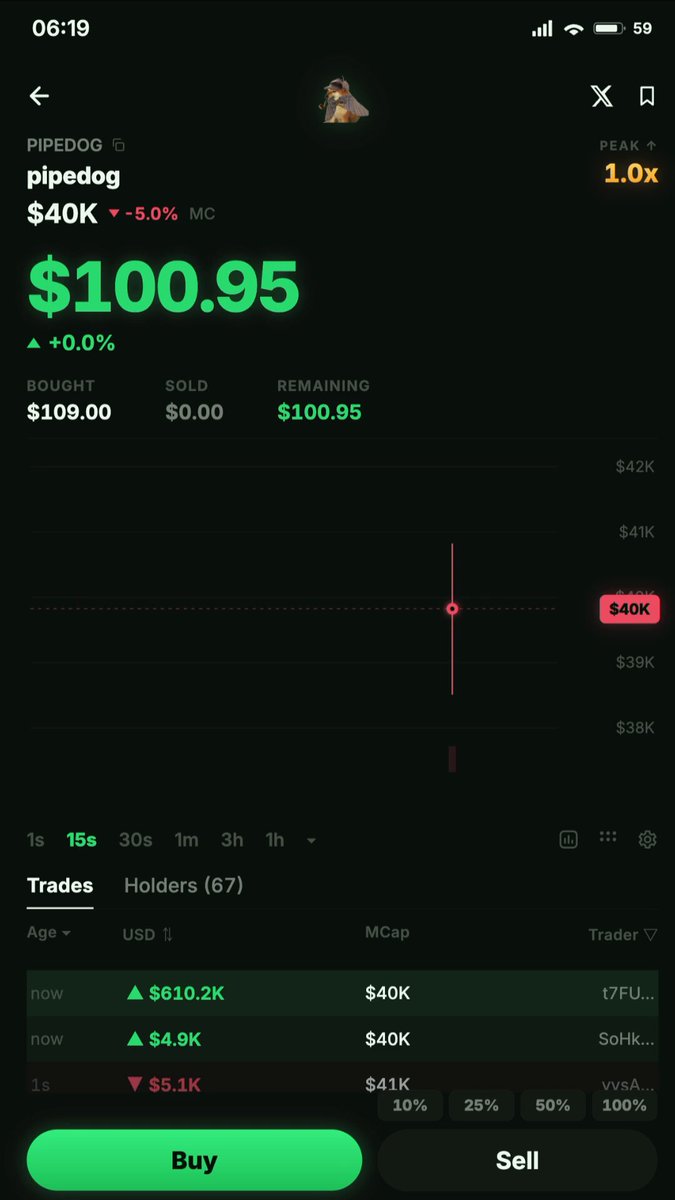Choose the 3h chart interval
The height and width of the screenshot is (1200, 675).
[x=232, y=840]
